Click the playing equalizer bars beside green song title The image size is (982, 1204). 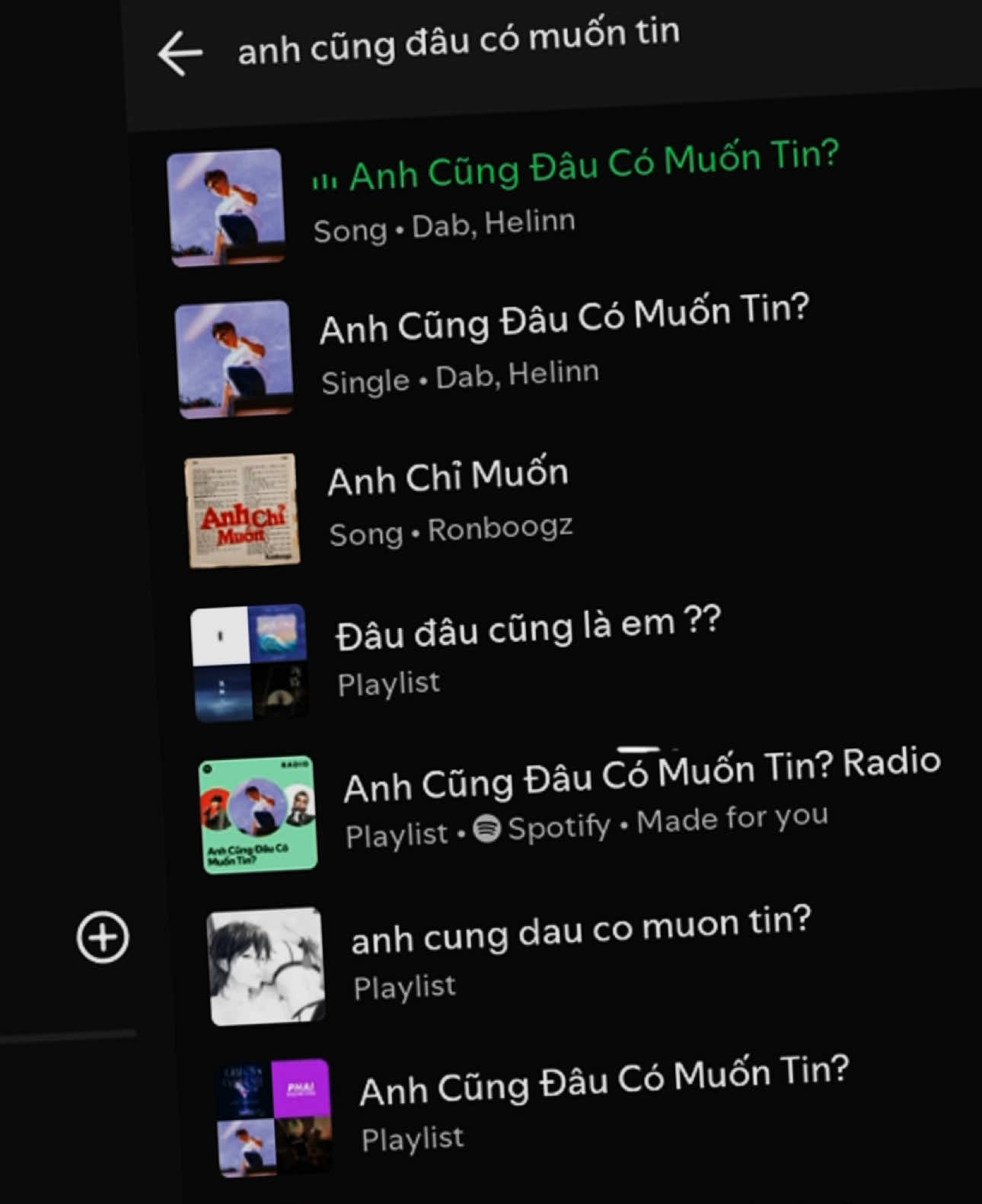(324, 180)
